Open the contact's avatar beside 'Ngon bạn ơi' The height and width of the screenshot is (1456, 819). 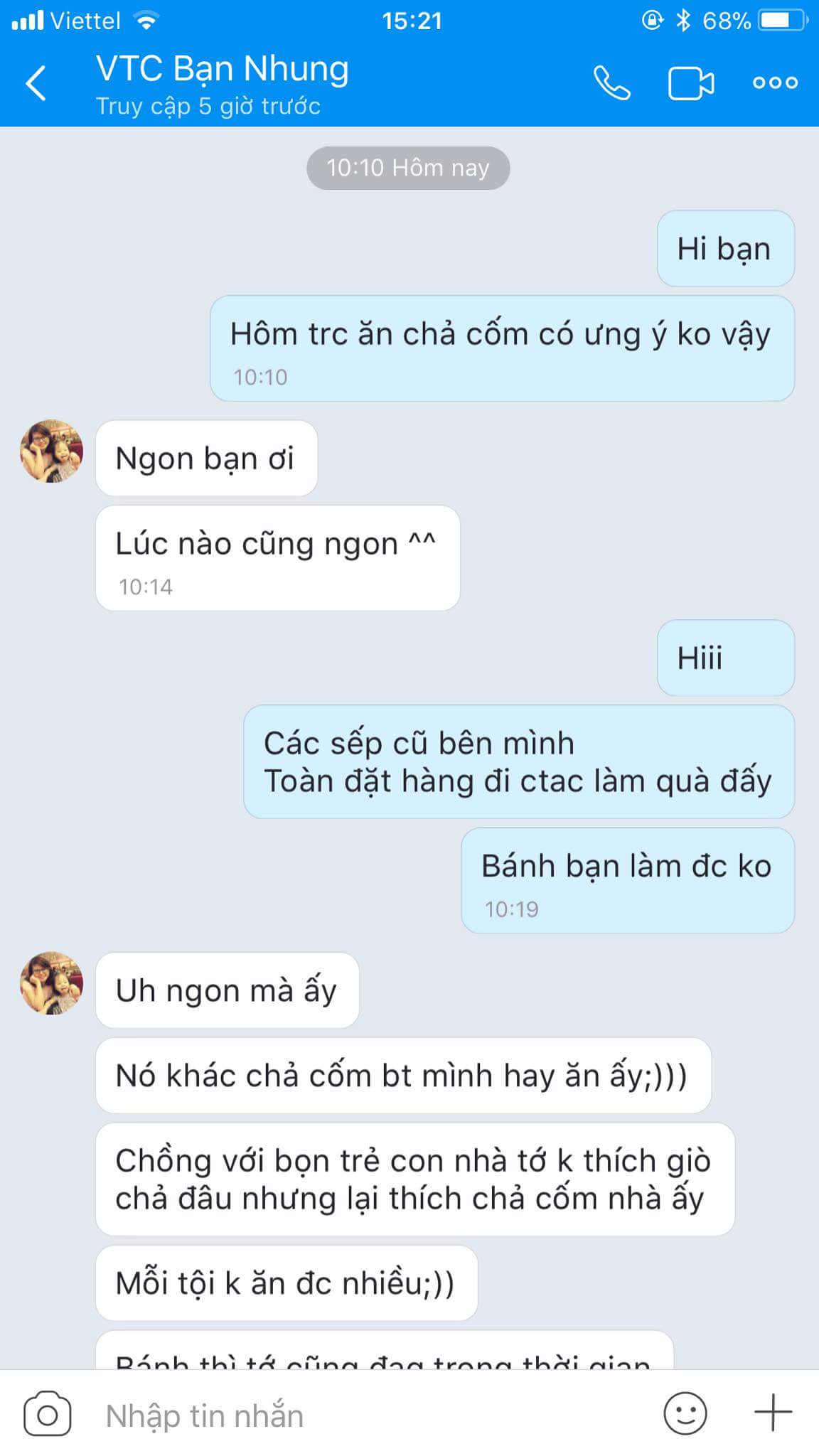(x=51, y=451)
